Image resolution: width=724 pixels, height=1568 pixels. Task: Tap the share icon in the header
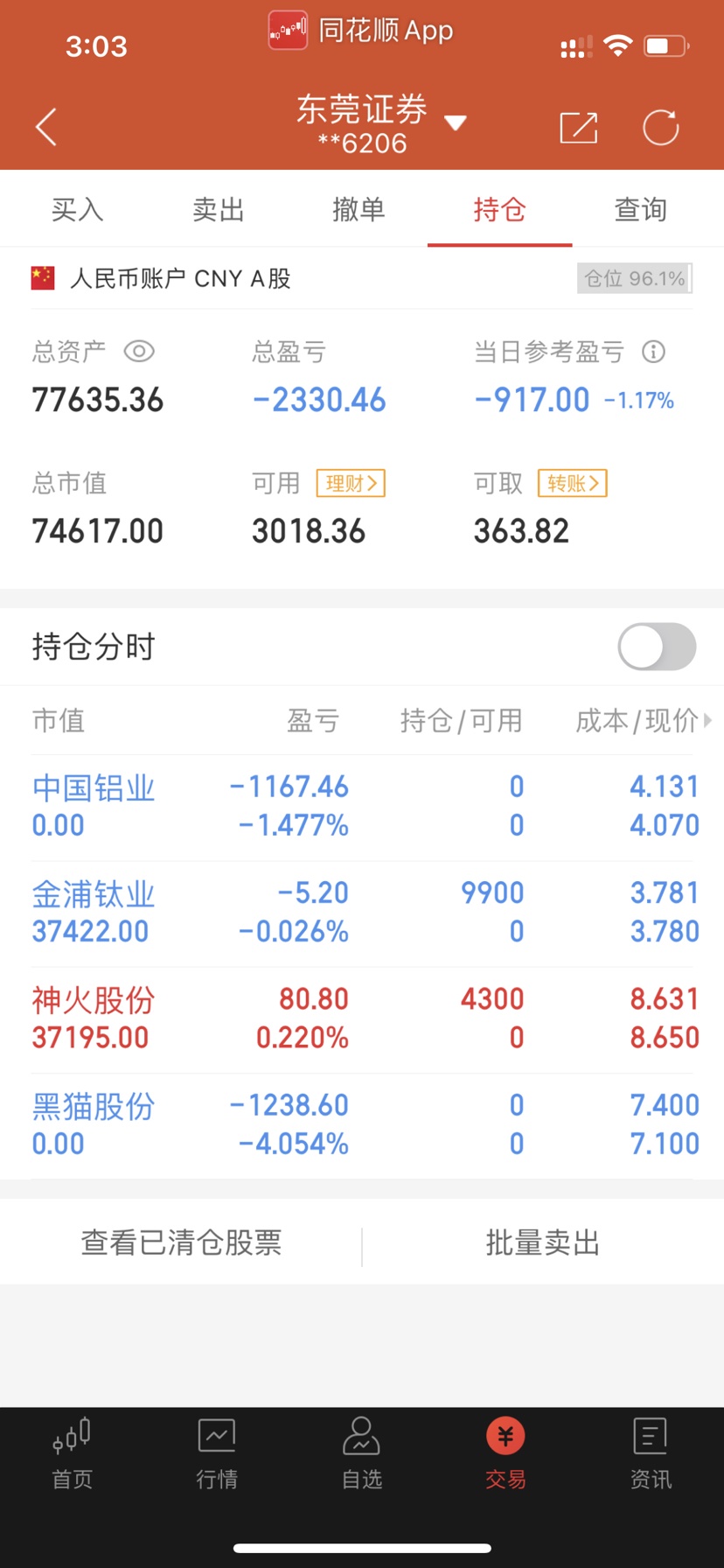click(x=578, y=128)
